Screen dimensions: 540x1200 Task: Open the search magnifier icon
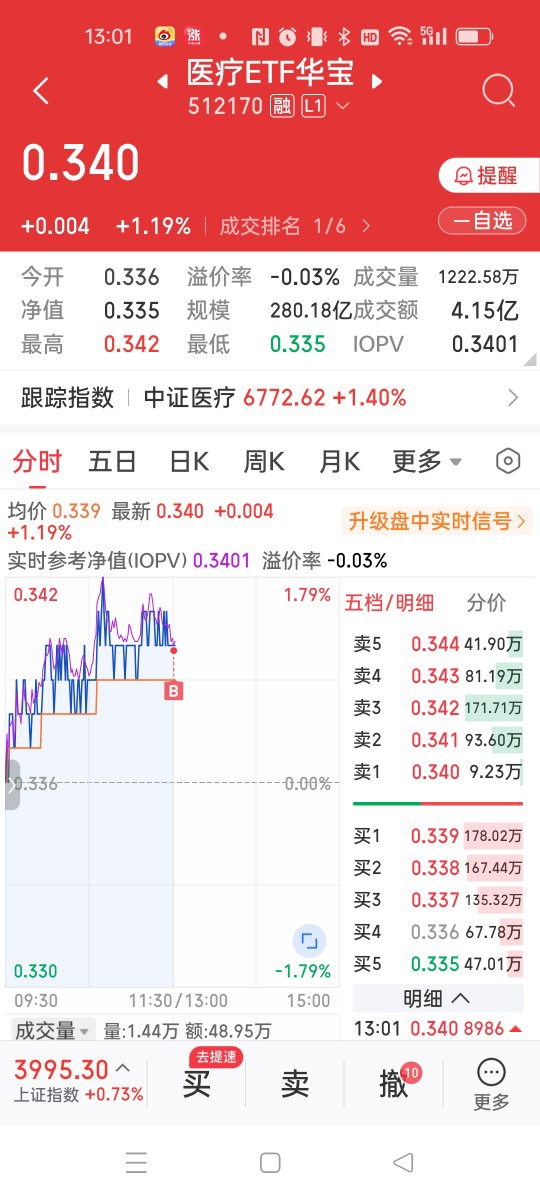pos(498,91)
